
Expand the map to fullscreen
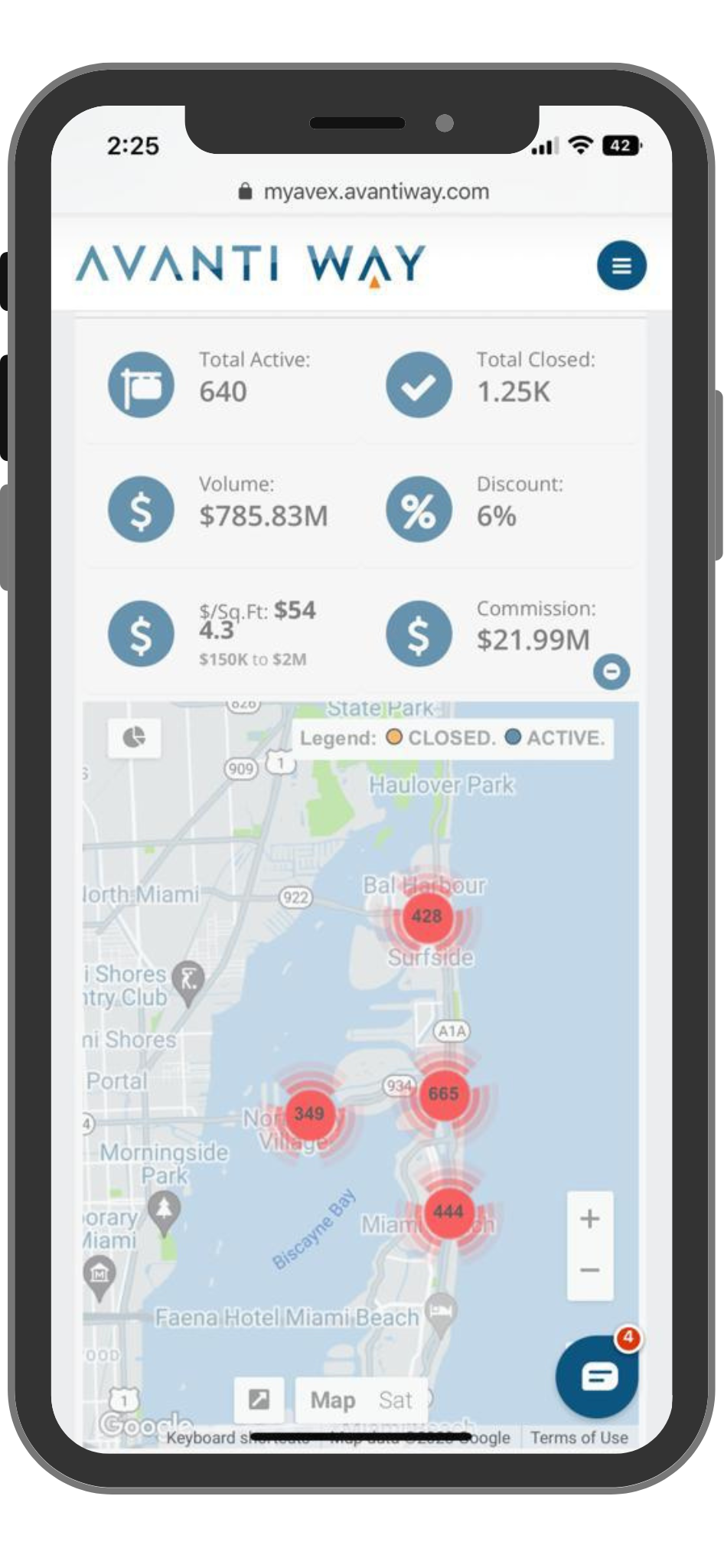(259, 1400)
